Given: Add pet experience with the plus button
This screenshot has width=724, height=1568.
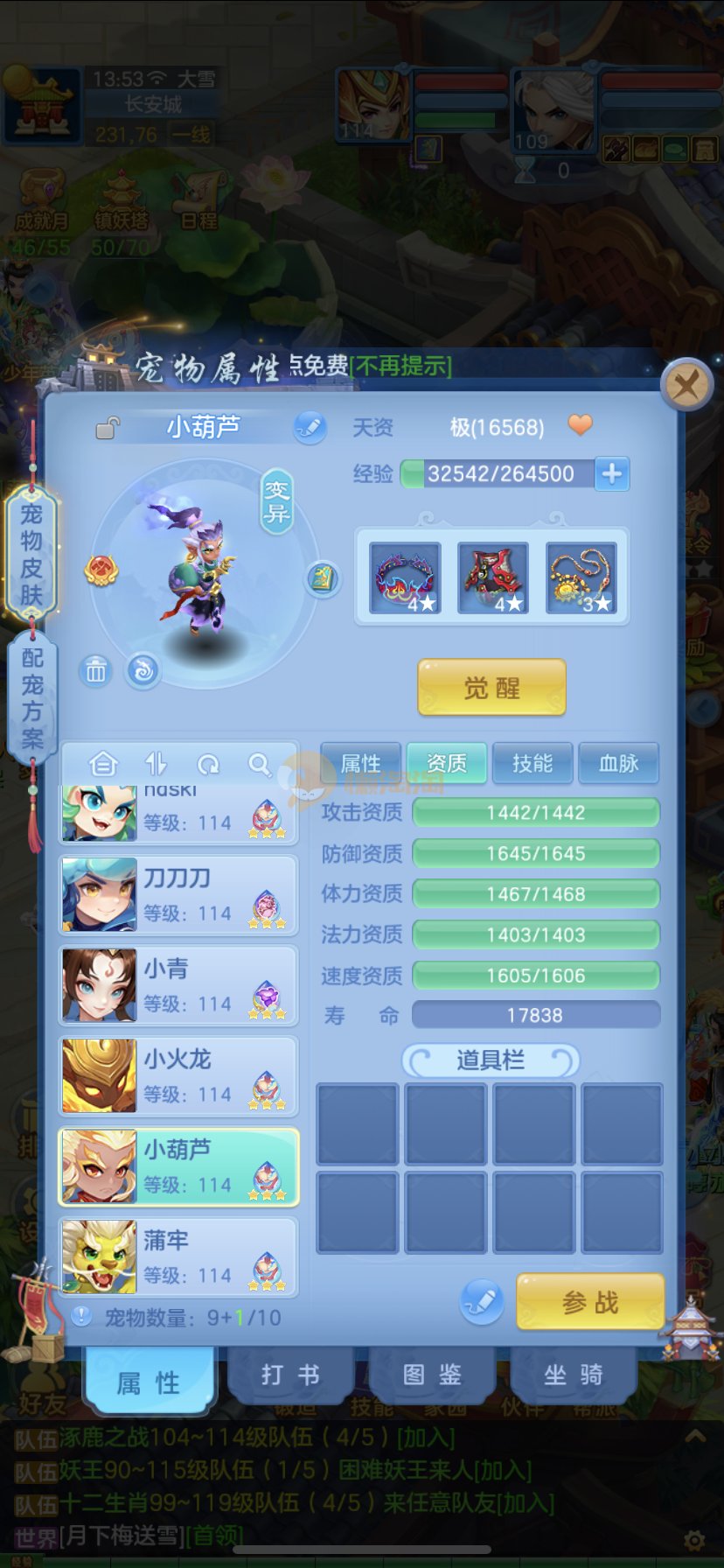Looking at the screenshot, I should 612,473.
